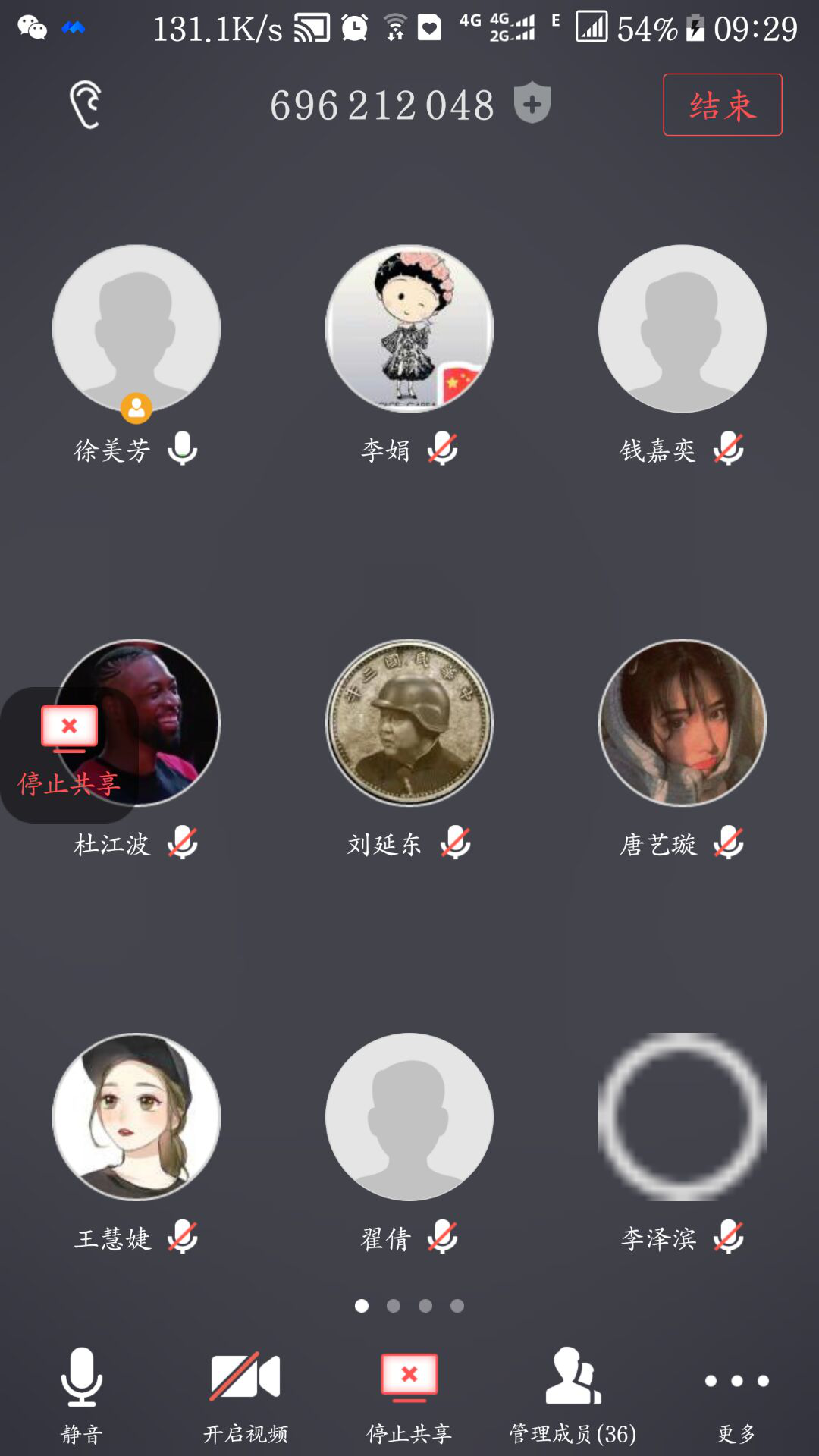Mute the microphone with 静音
The width and height of the screenshot is (819, 1456).
coord(81,1394)
